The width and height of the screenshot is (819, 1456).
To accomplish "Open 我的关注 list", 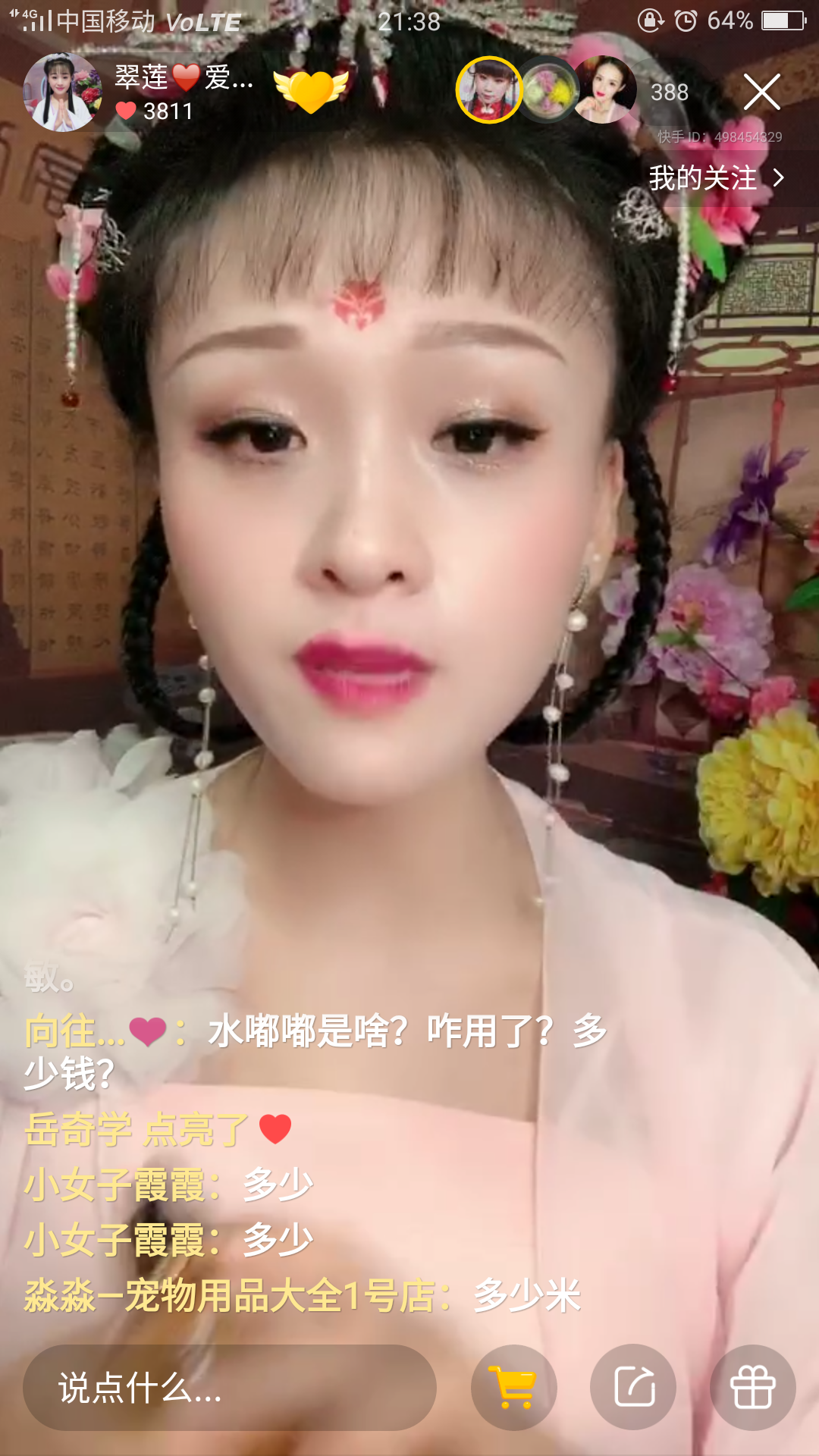I will point(716,178).
